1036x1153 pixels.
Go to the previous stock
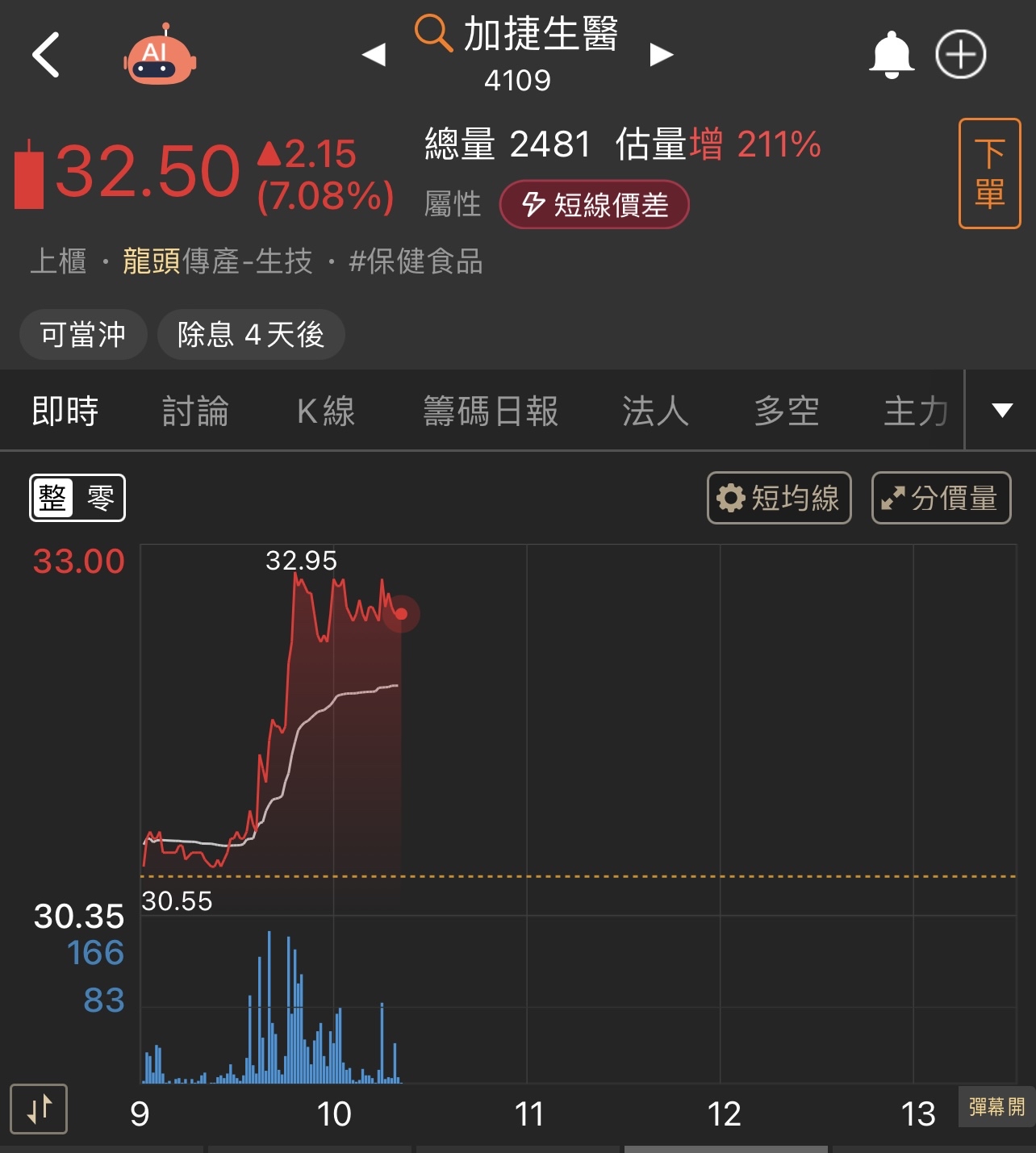374,55
